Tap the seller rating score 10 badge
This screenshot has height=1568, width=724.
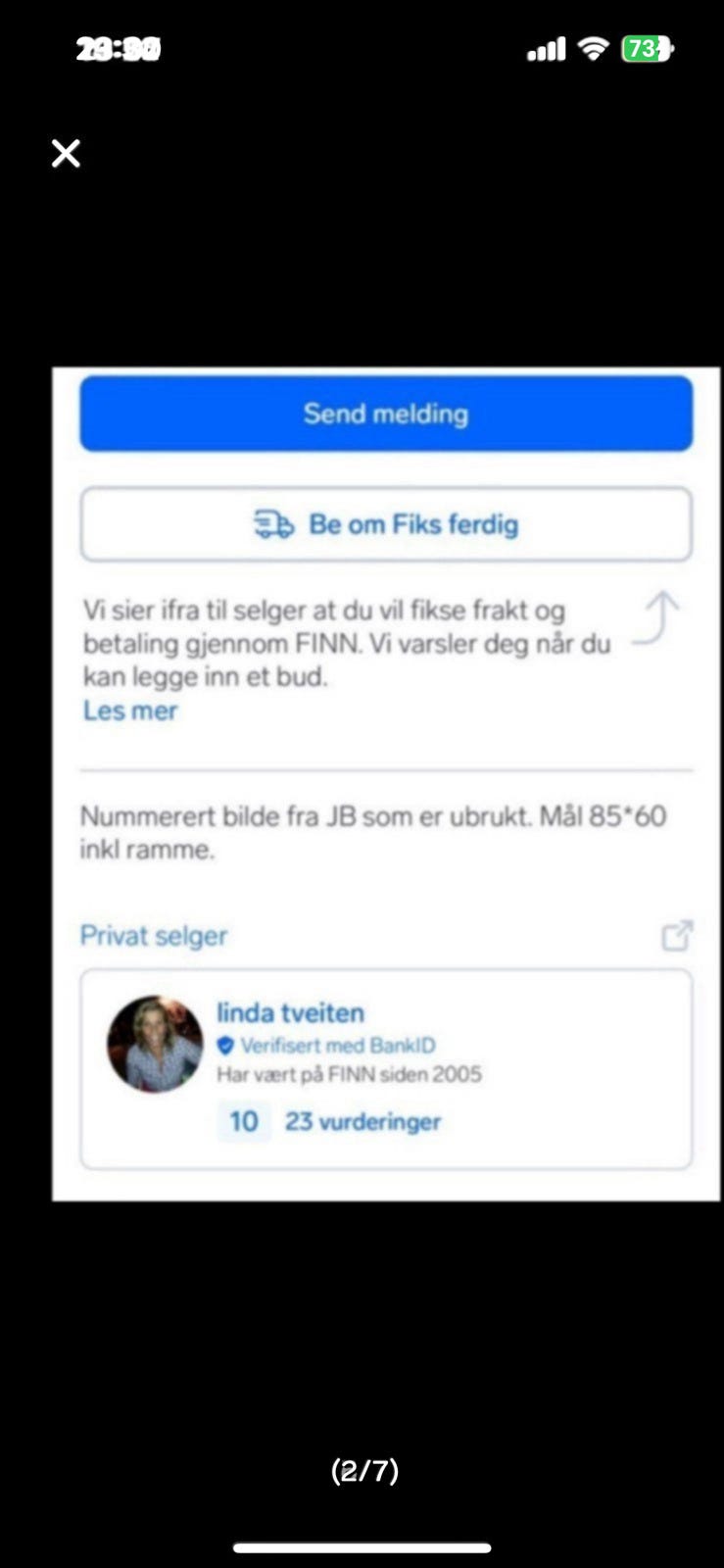click(x=244, y=1121)
